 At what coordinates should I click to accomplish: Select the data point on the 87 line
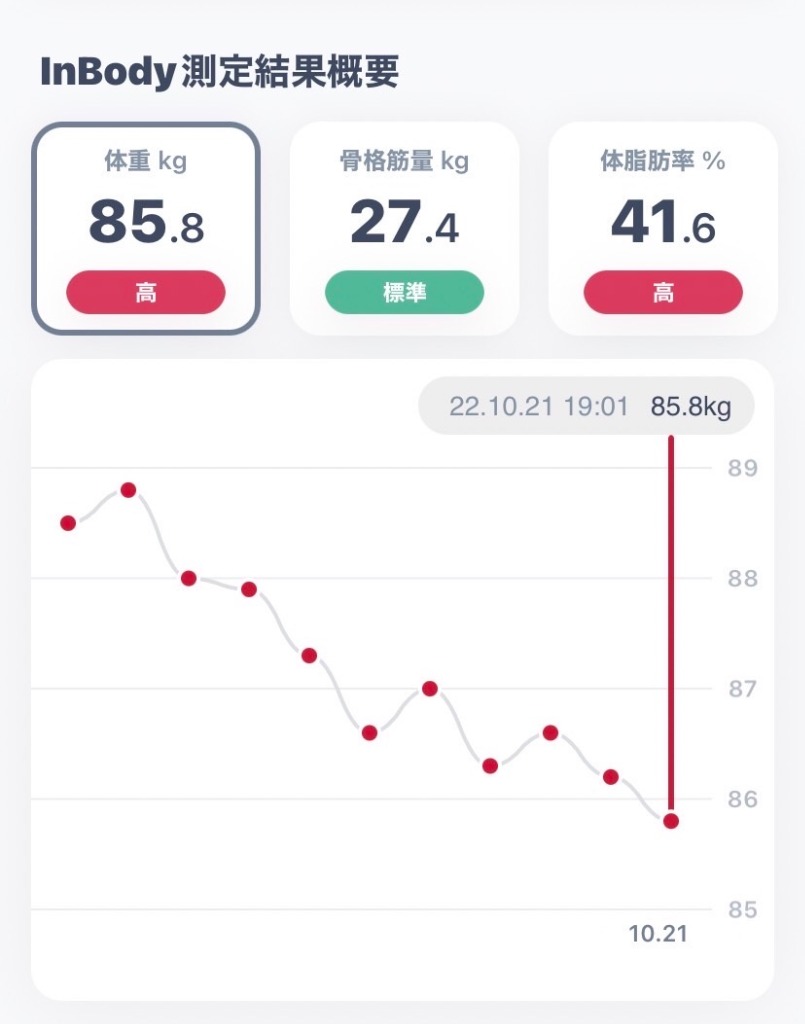tap(430, 688)
